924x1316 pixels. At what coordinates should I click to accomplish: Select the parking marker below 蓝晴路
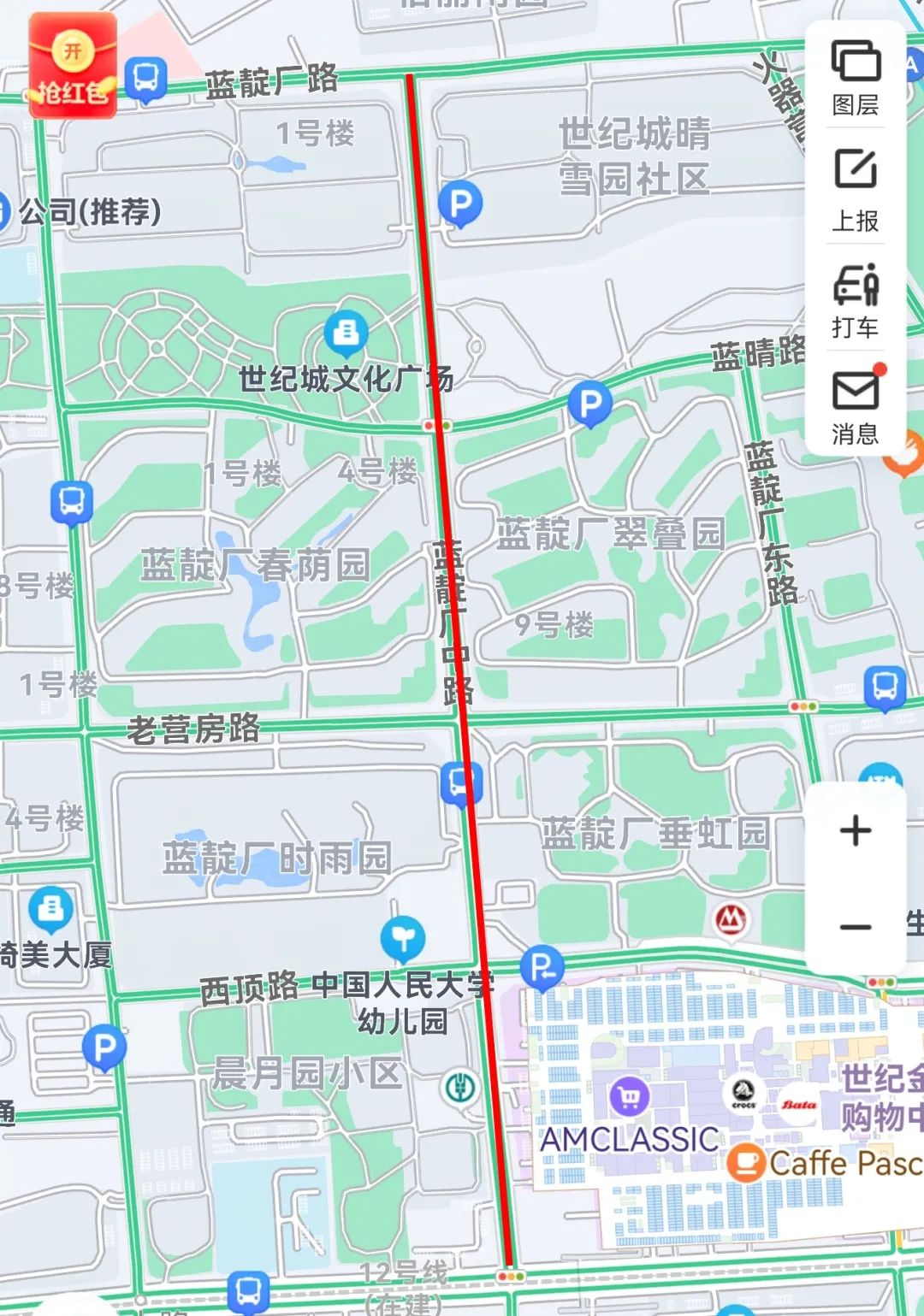click(x=589, y=403)
